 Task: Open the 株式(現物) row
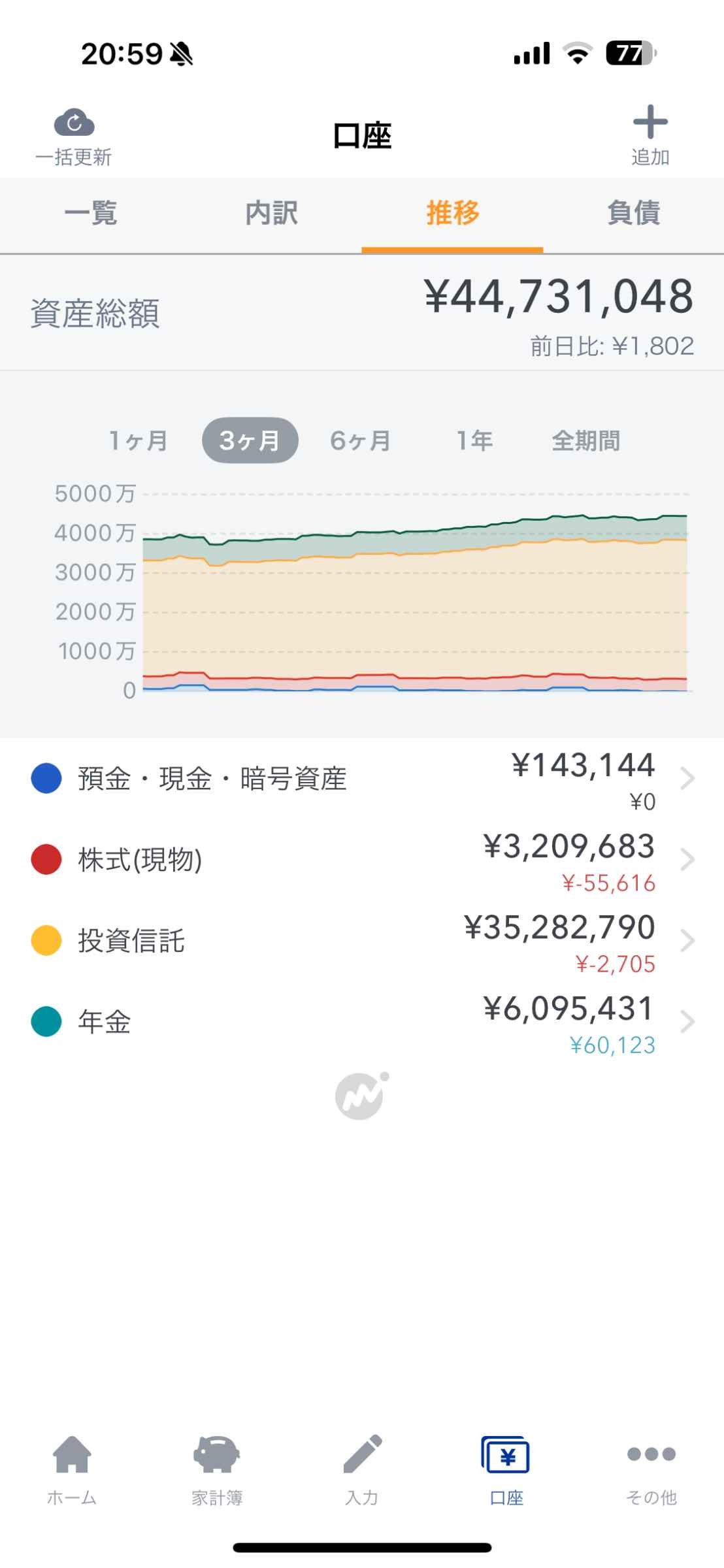(362, 860)
